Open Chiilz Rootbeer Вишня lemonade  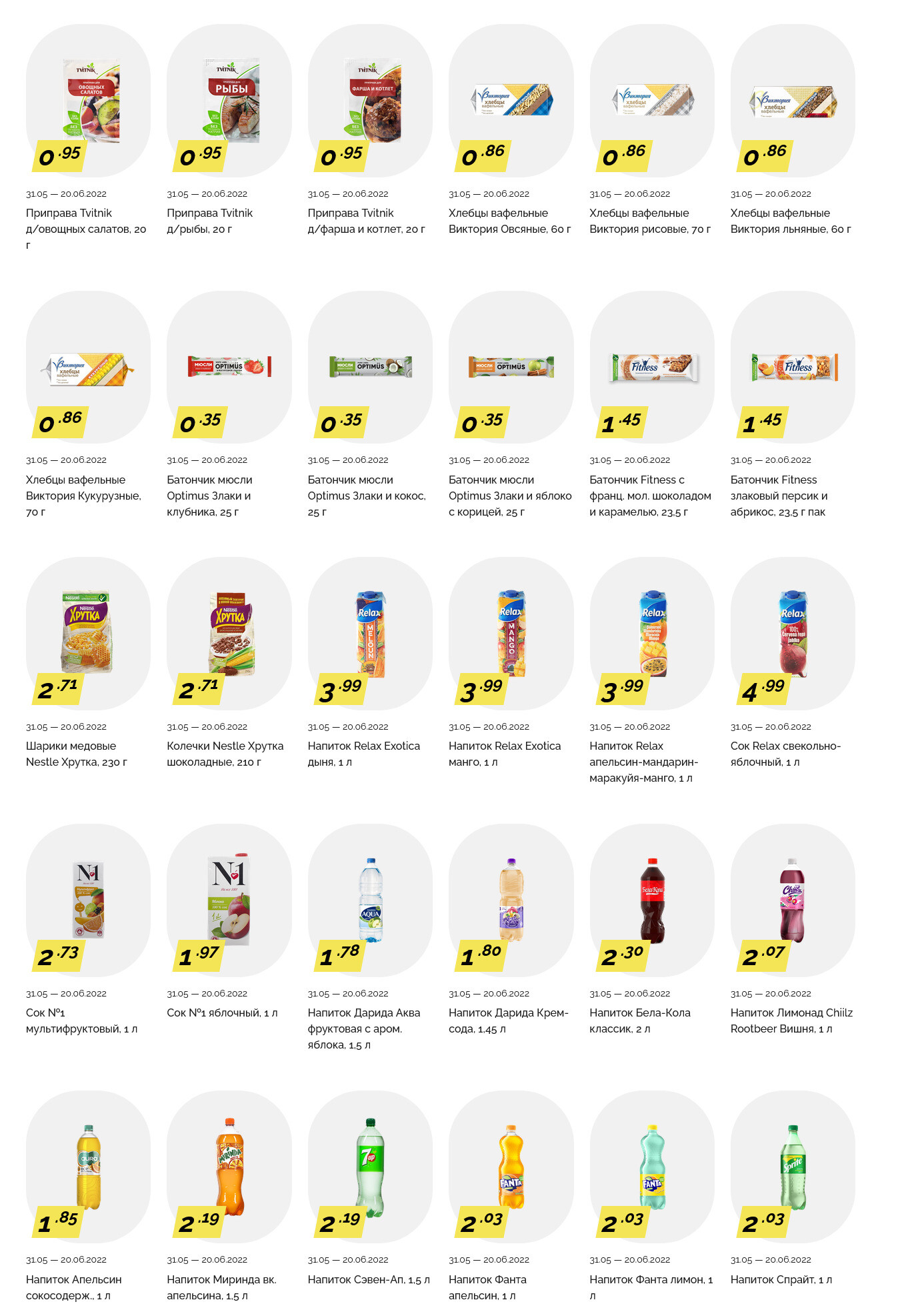click(x=793, y=899)
